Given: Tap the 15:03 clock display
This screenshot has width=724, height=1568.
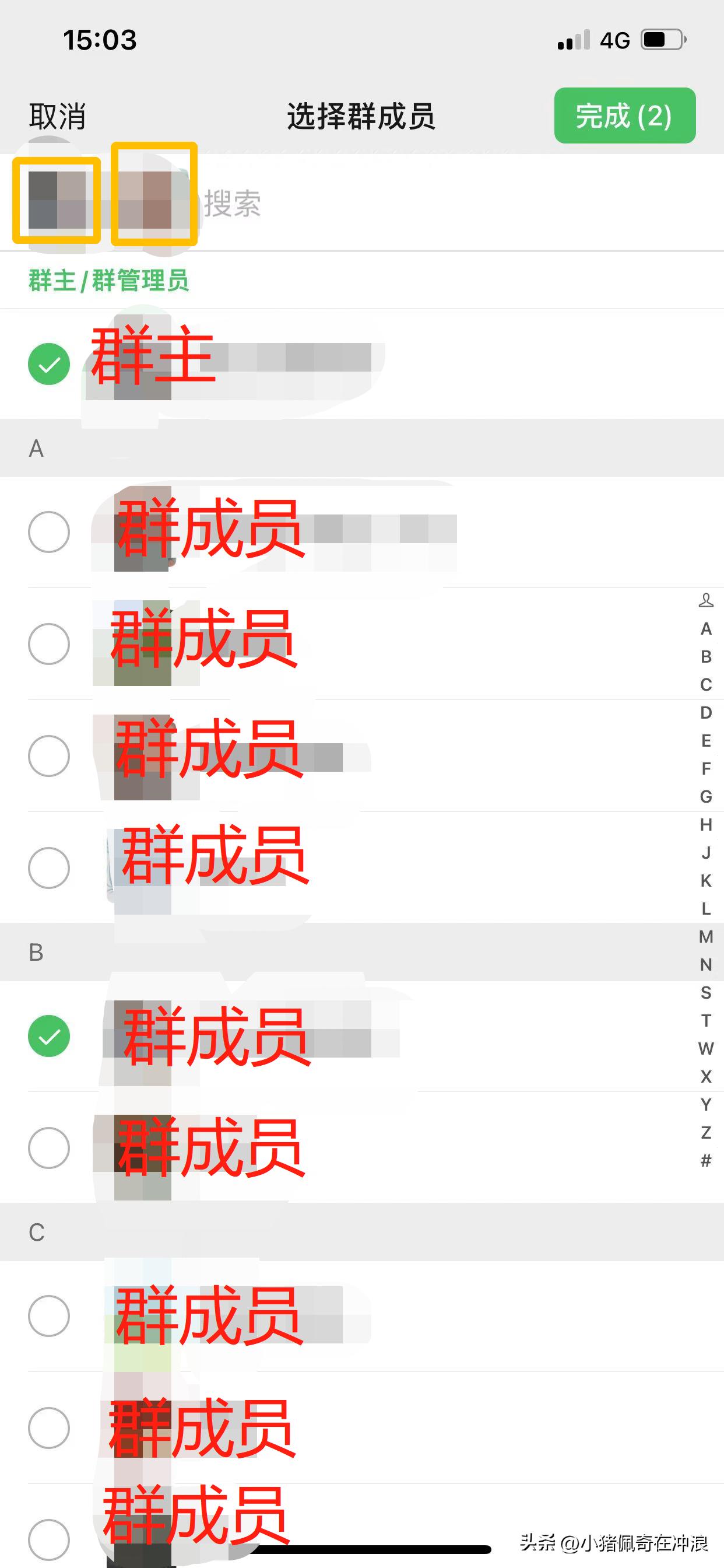Looking at the screenshot, I should point(100,40).
